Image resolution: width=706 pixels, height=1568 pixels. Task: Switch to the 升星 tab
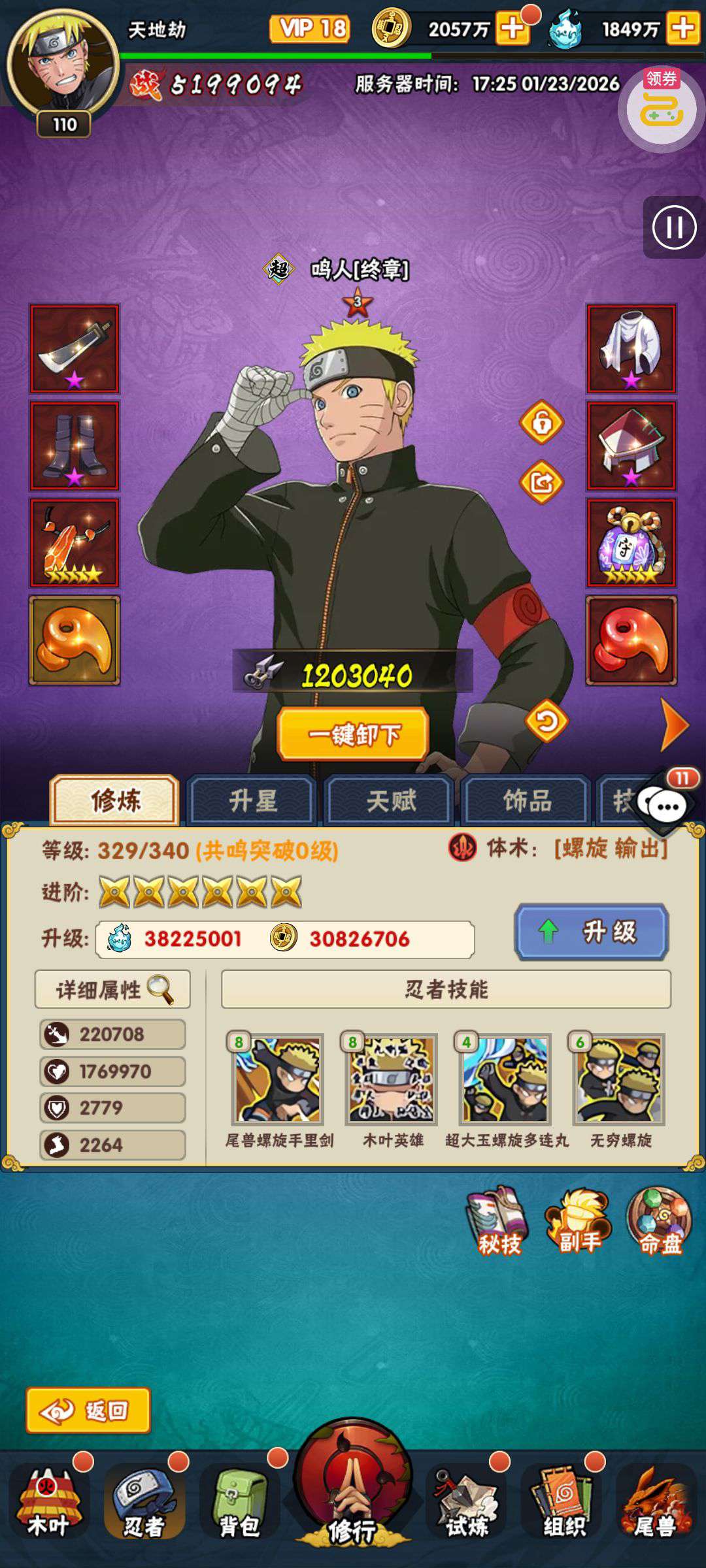[252, 801]
